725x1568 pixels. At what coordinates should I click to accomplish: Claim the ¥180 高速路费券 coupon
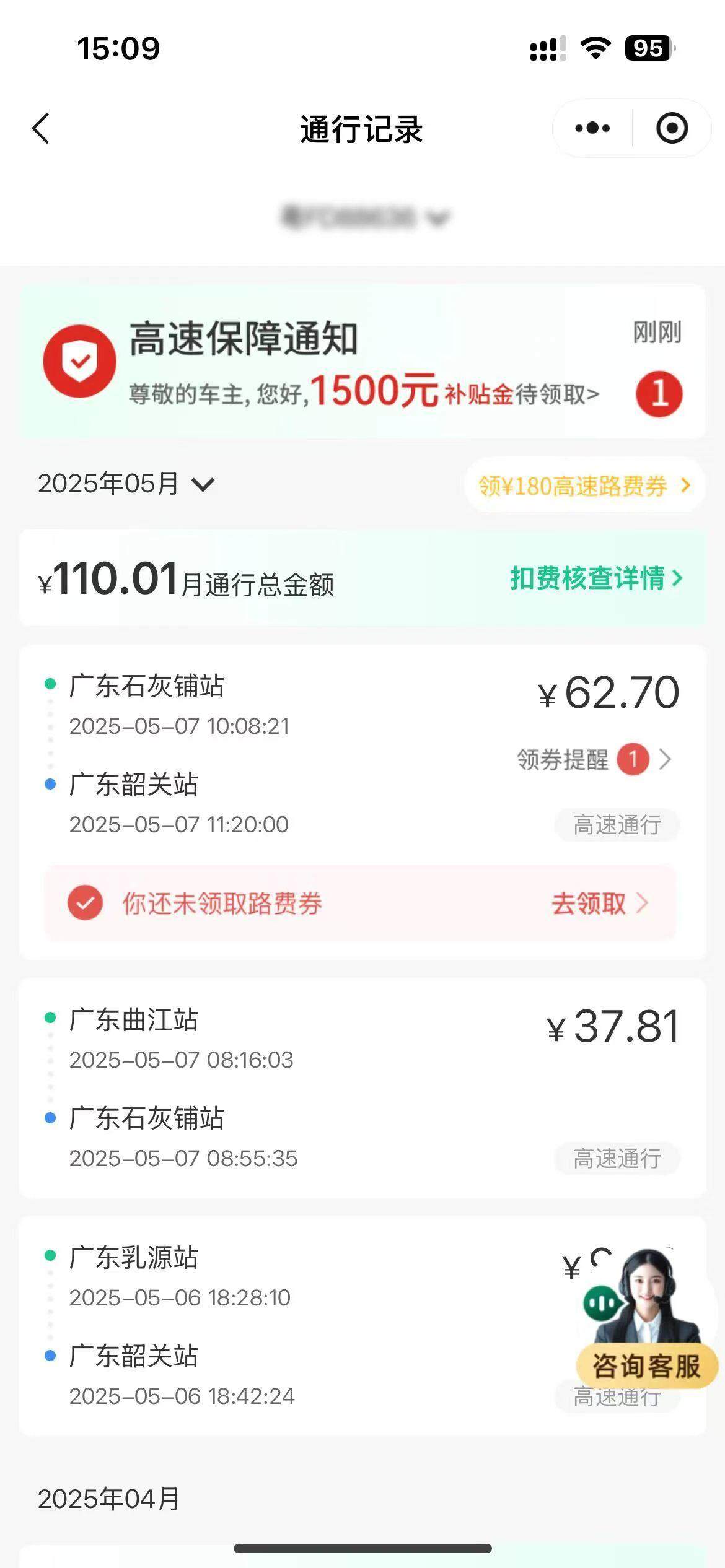click(584, 486)
